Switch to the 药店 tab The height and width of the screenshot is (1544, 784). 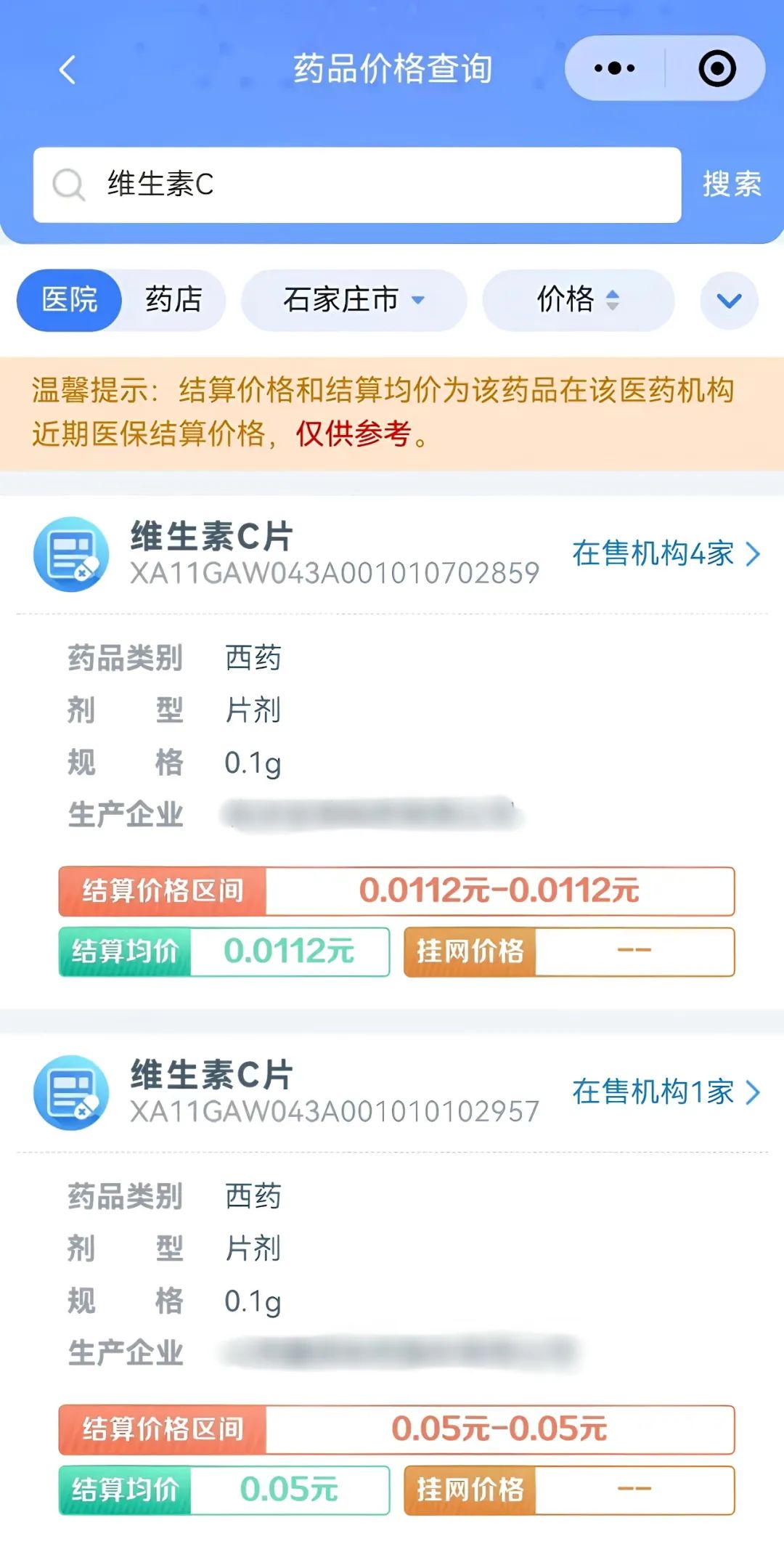[x=173, y=300]
